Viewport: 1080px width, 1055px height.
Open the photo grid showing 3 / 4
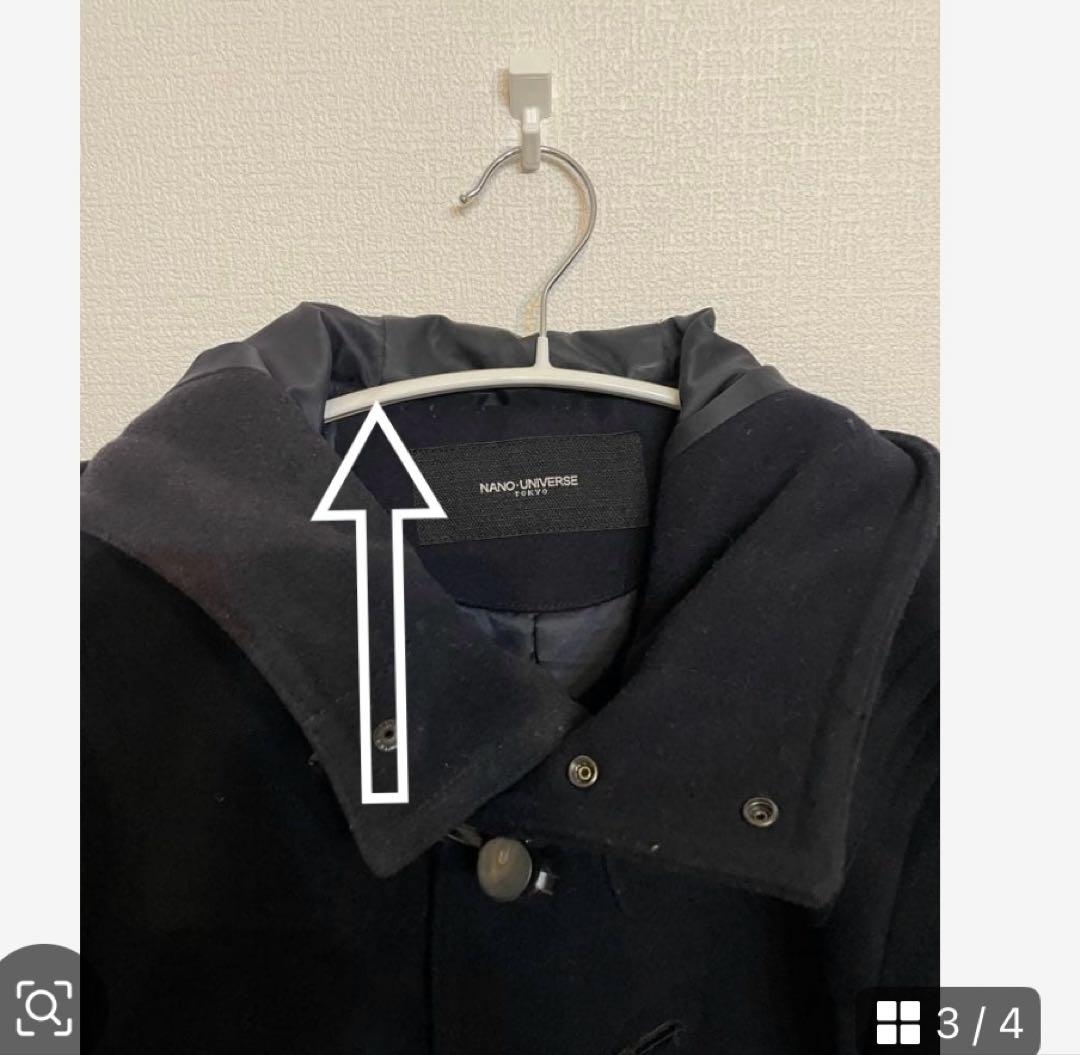pos(949,1023)
